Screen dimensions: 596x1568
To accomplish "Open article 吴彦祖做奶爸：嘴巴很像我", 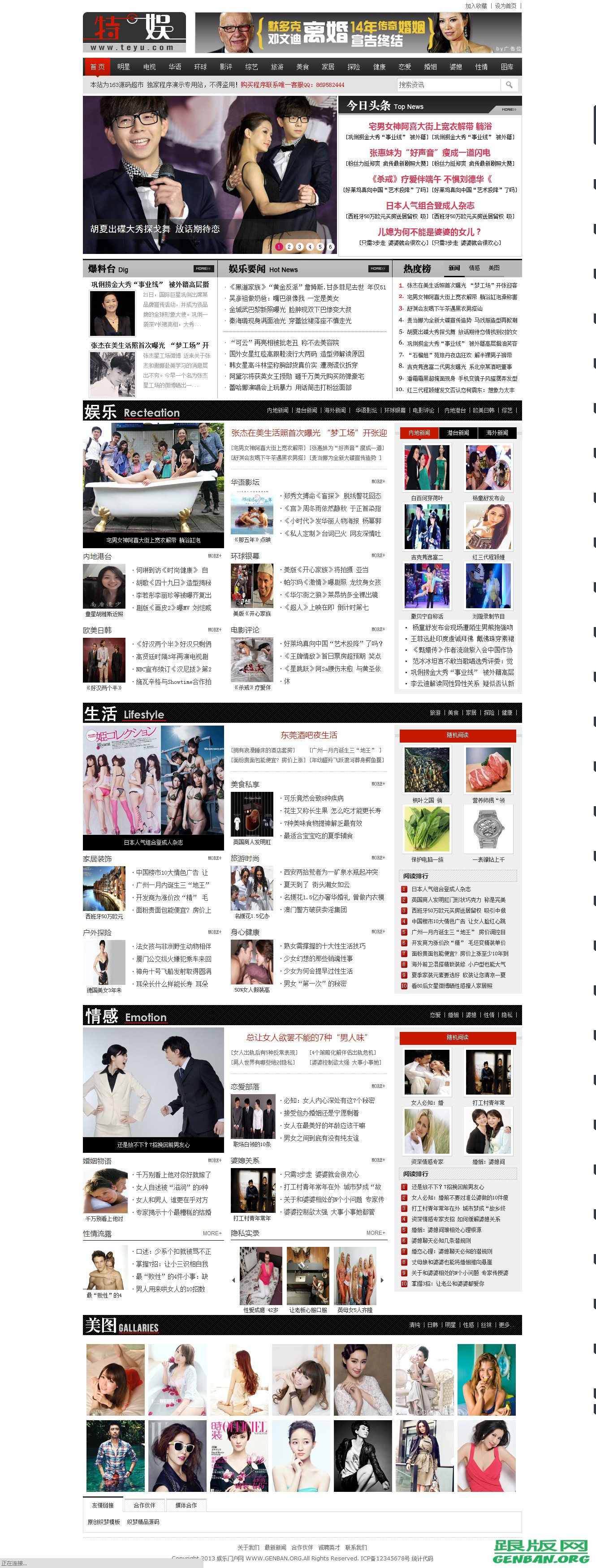I will click(284, 298).
